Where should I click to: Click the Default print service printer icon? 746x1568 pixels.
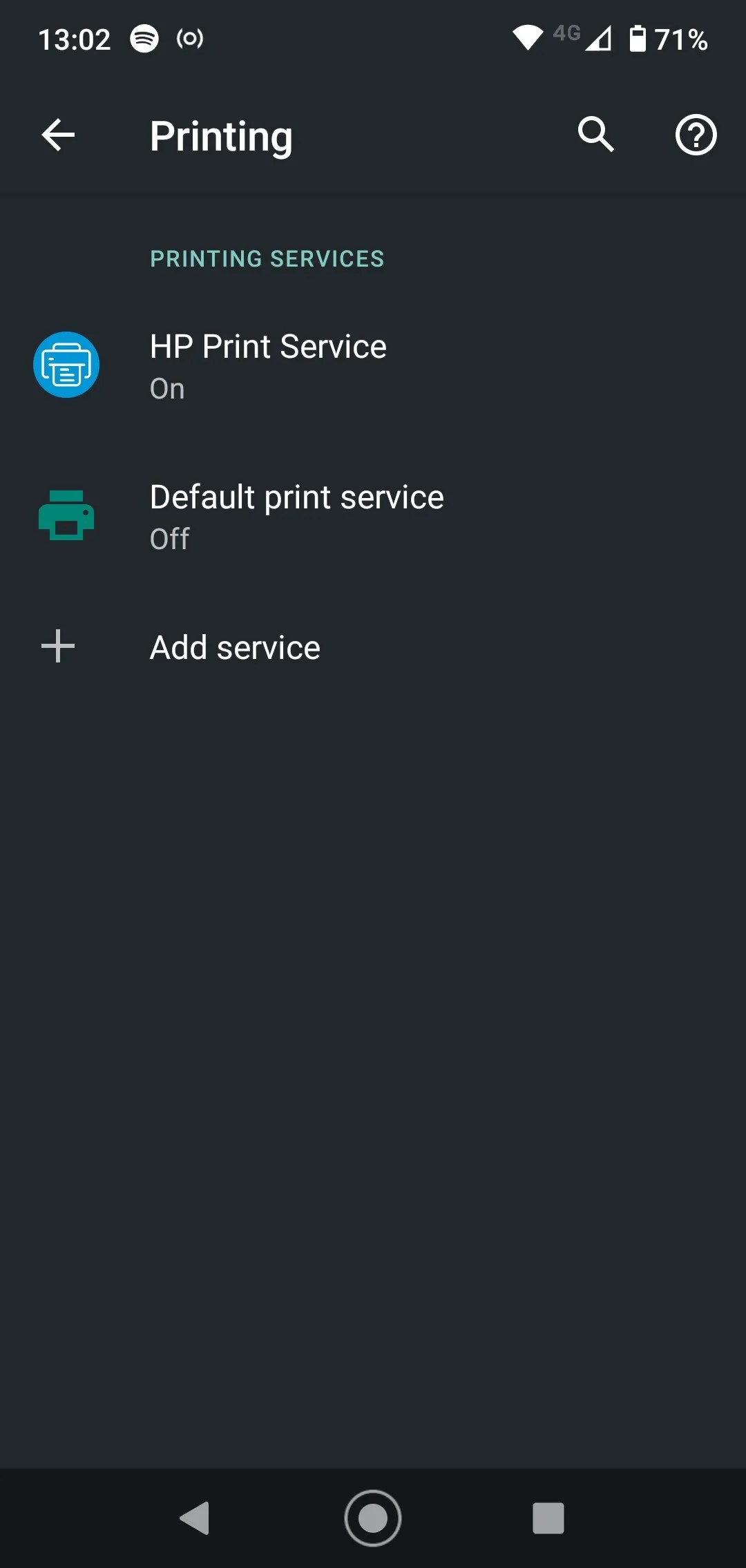(x=66, y=515)
